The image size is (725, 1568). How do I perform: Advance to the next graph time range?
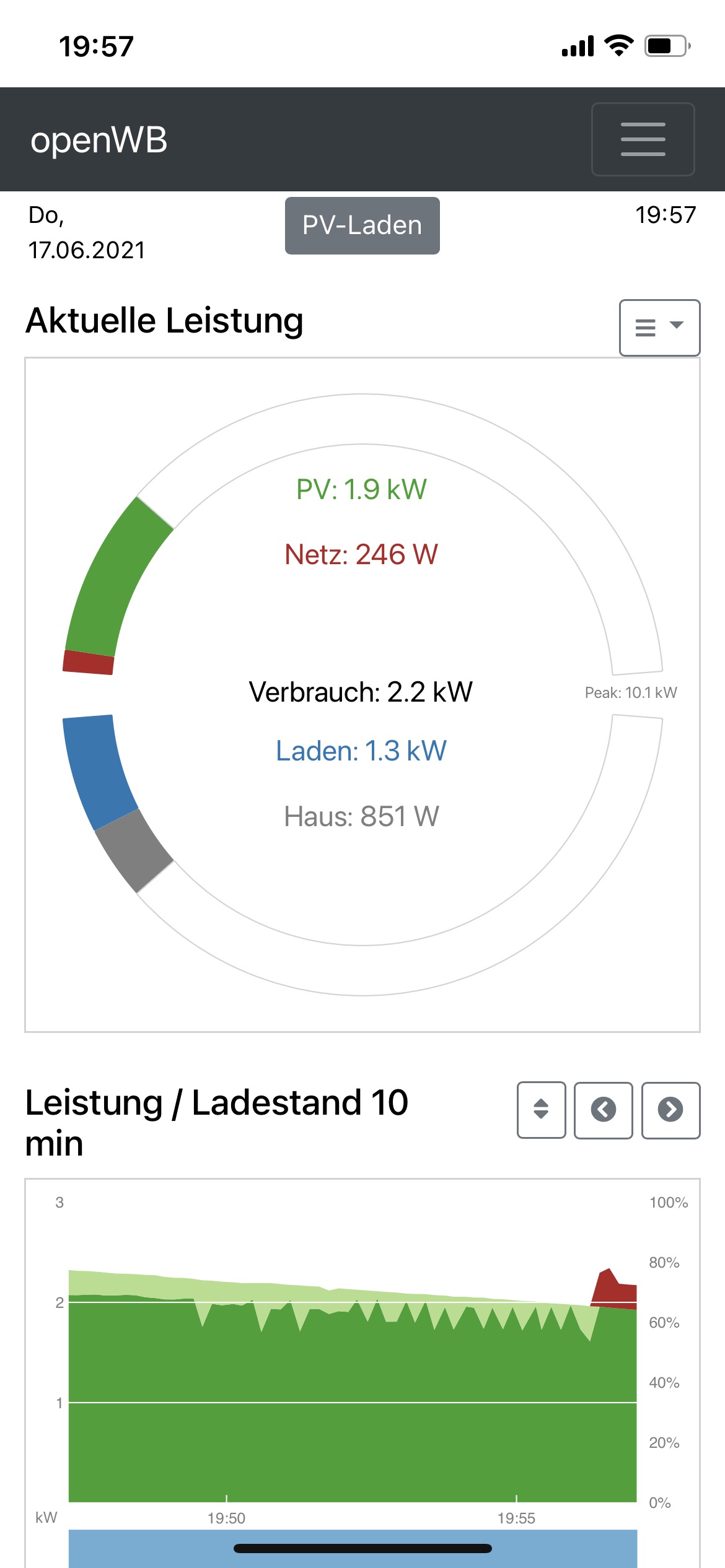click(x=670, y=1110)
